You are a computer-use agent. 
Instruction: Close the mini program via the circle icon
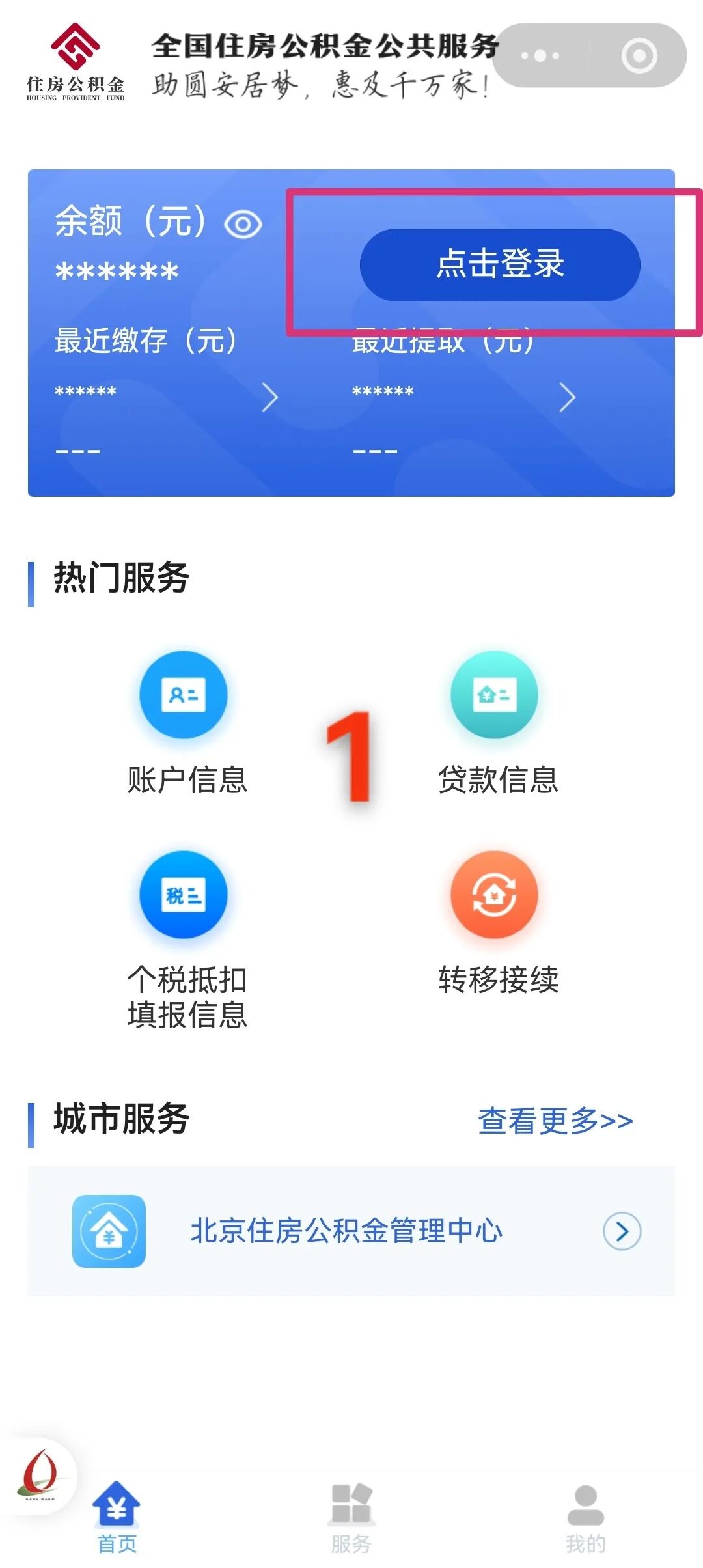(x=639, y=56)
